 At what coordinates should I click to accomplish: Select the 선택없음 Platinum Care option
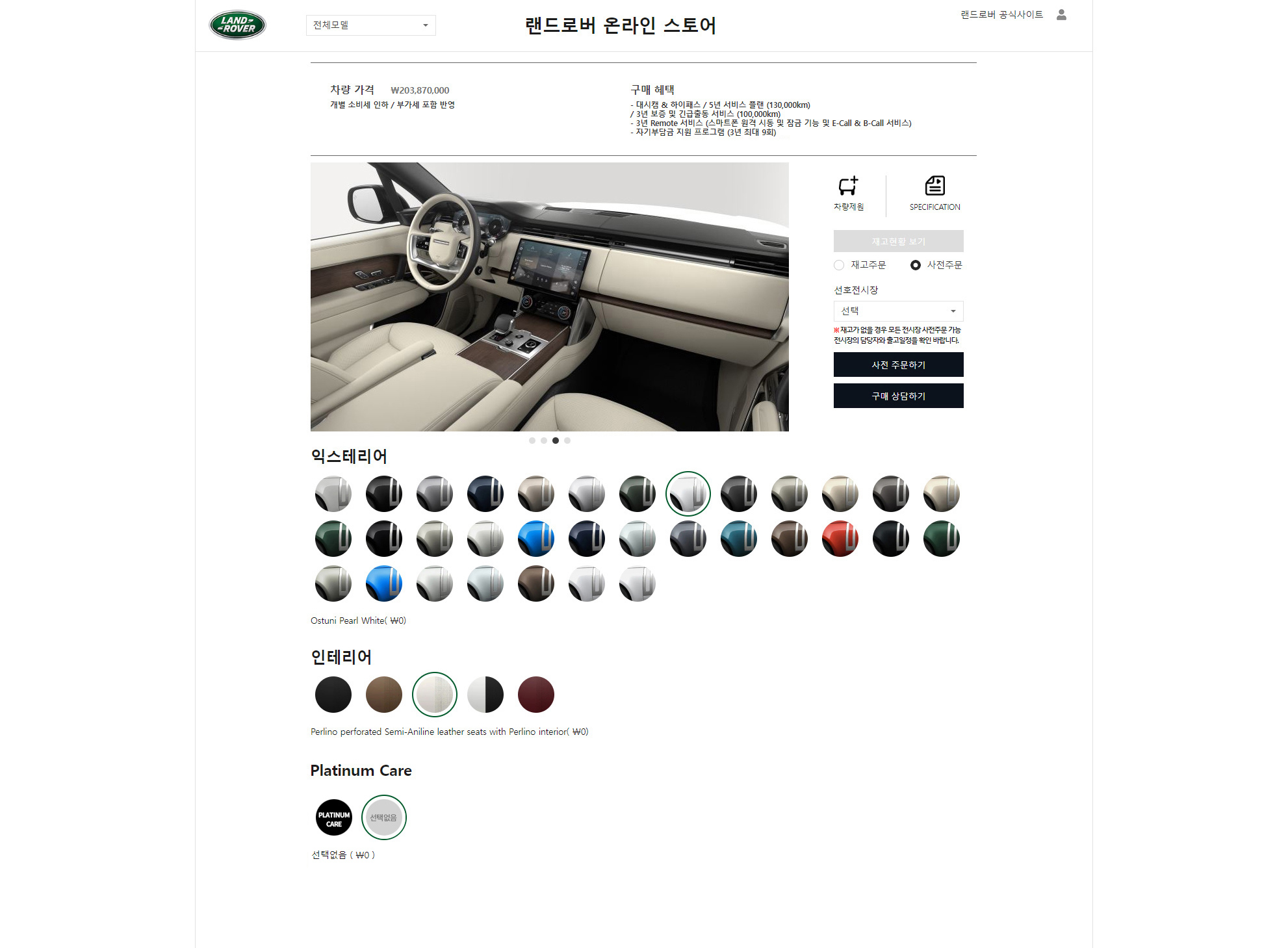pos(383,817)
